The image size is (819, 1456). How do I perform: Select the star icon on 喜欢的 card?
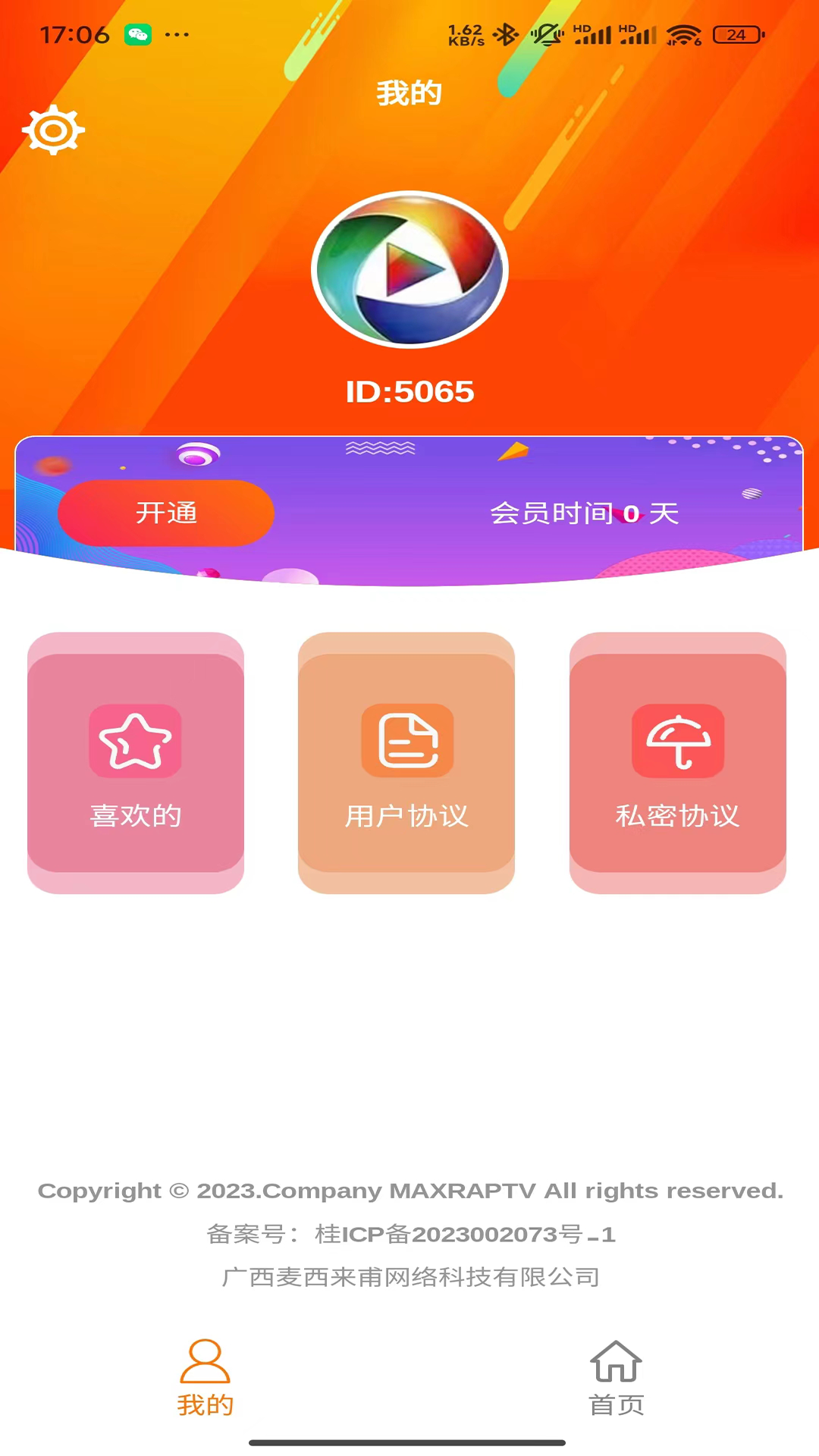click(x=135, y=742)
